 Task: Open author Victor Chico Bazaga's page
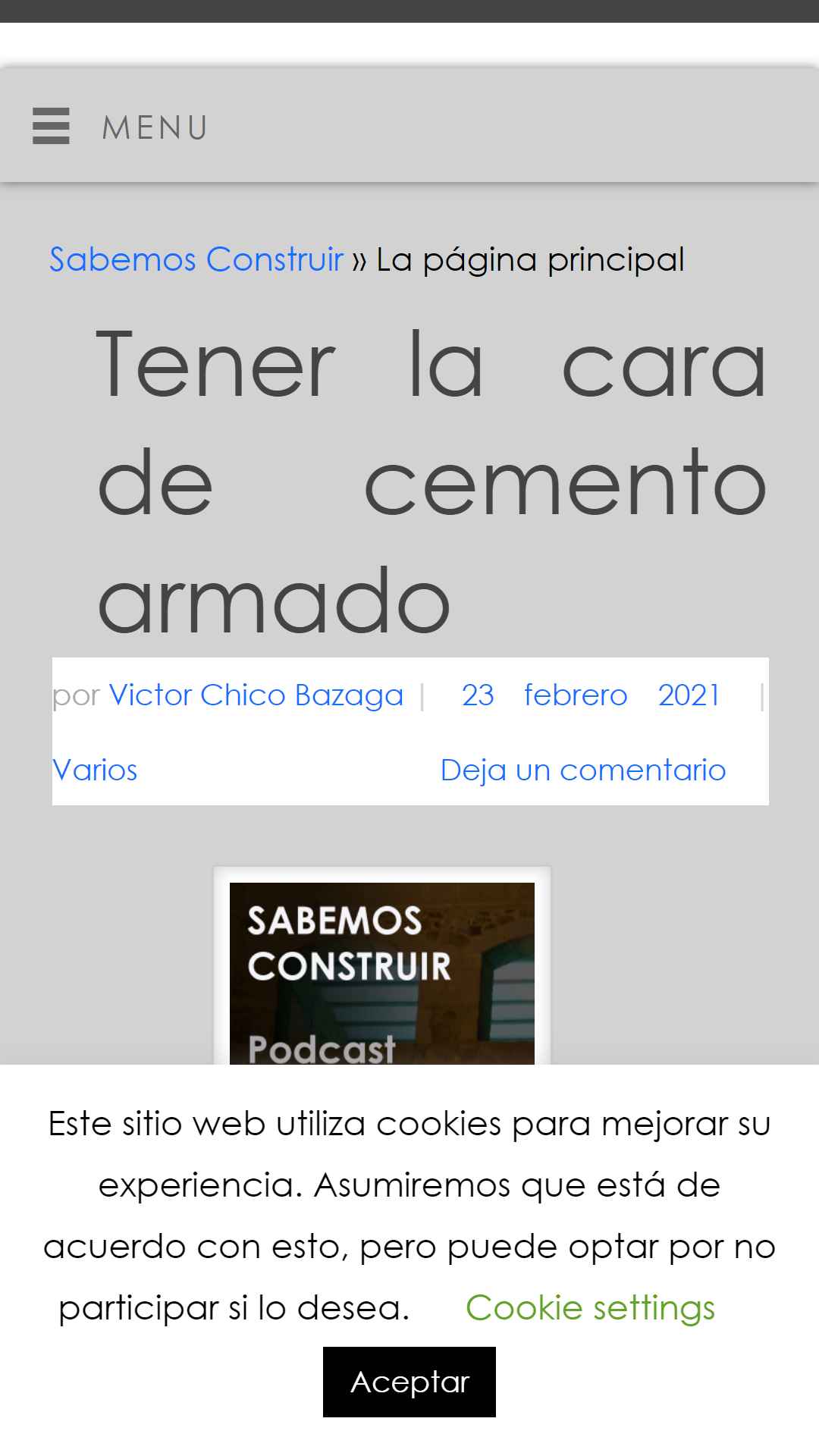(256, 695)
